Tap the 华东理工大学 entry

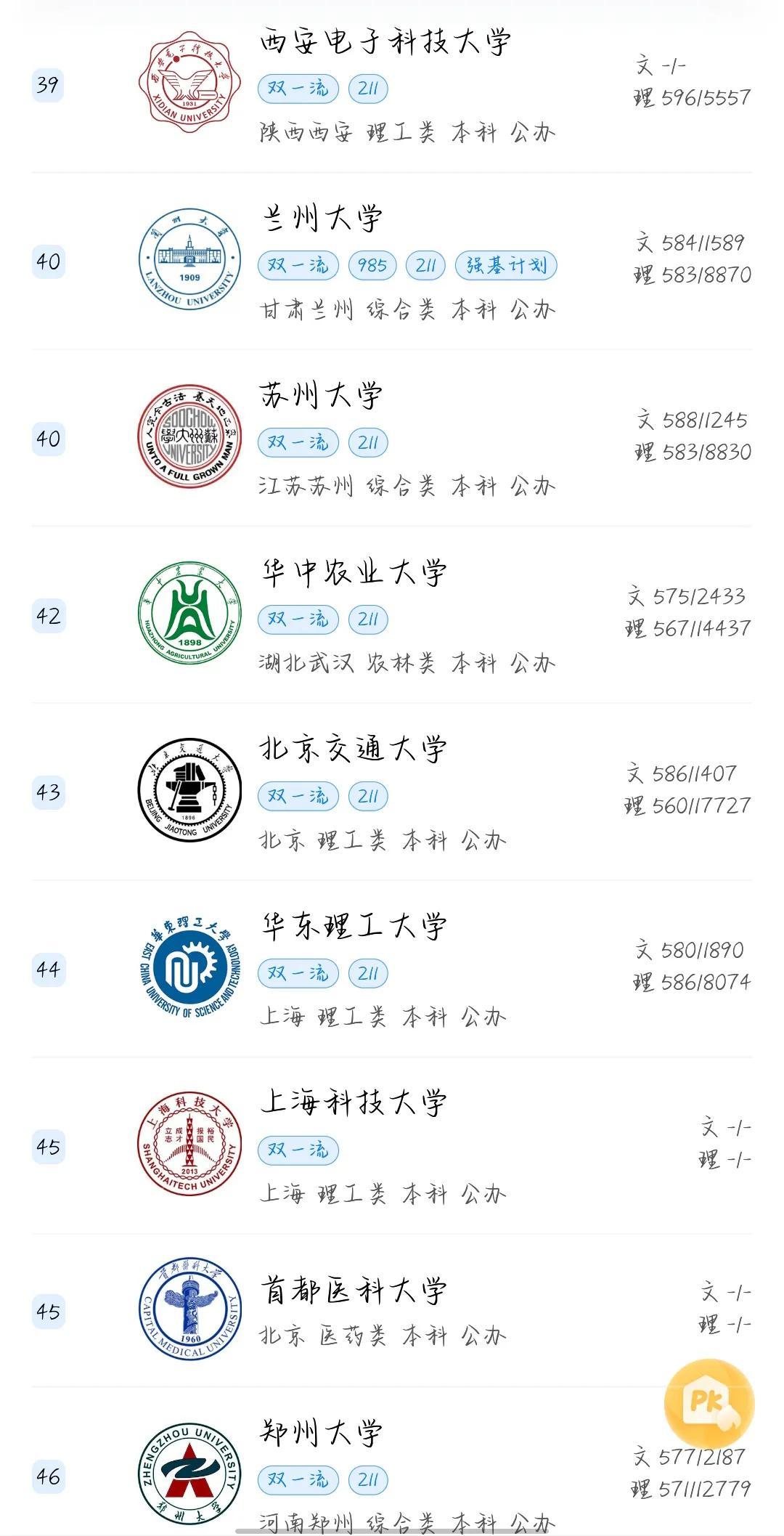click(x=392, y=969)
